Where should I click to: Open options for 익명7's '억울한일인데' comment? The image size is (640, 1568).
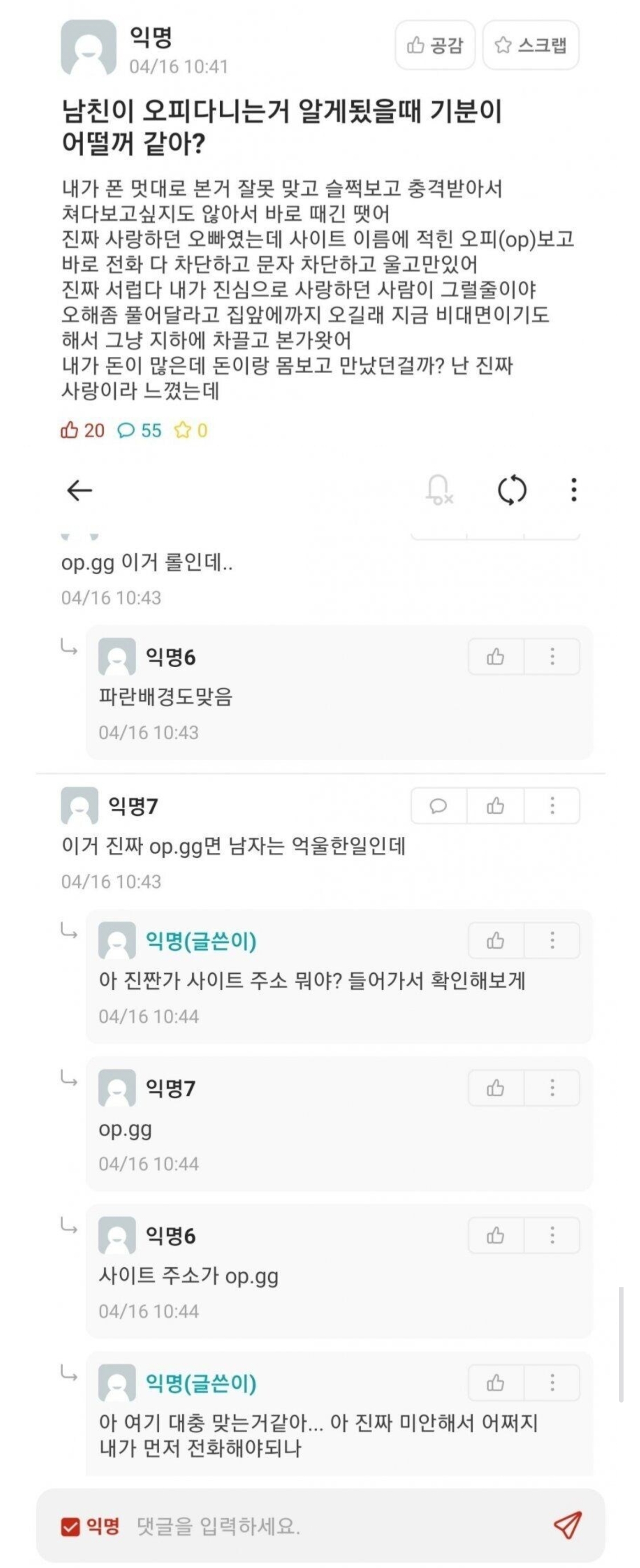coord(552,806)
